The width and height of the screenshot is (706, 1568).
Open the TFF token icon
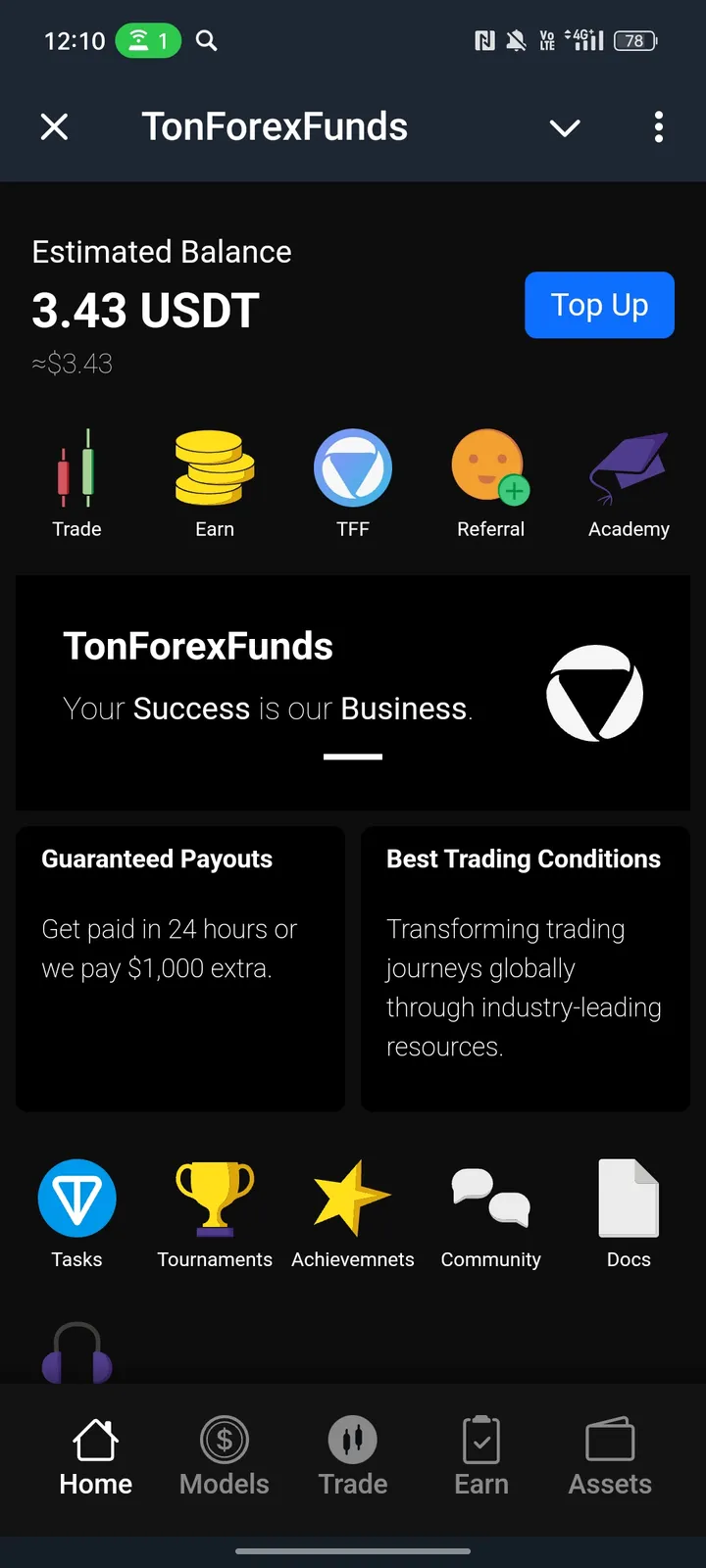coord(353,468)
